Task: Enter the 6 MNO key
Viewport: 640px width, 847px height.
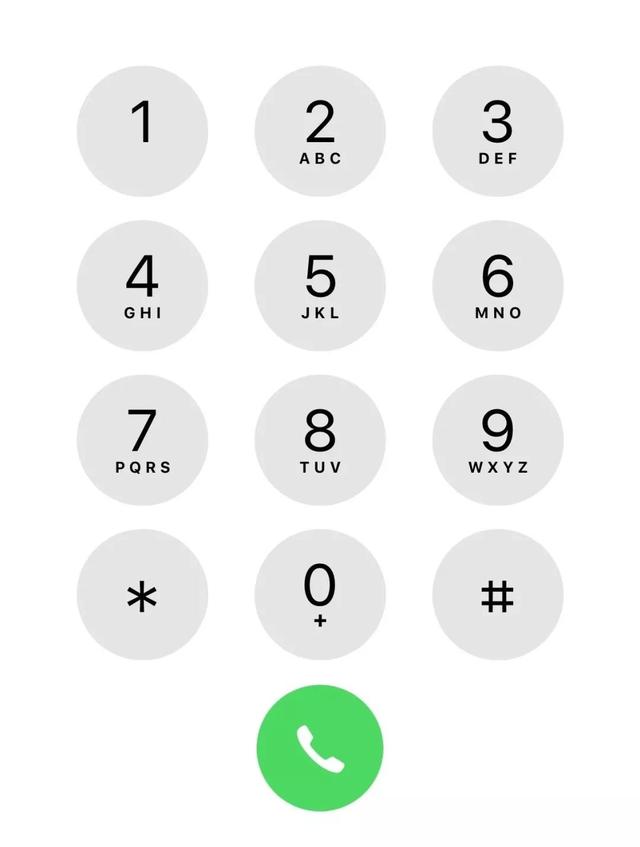Action: tap(497, 286)
